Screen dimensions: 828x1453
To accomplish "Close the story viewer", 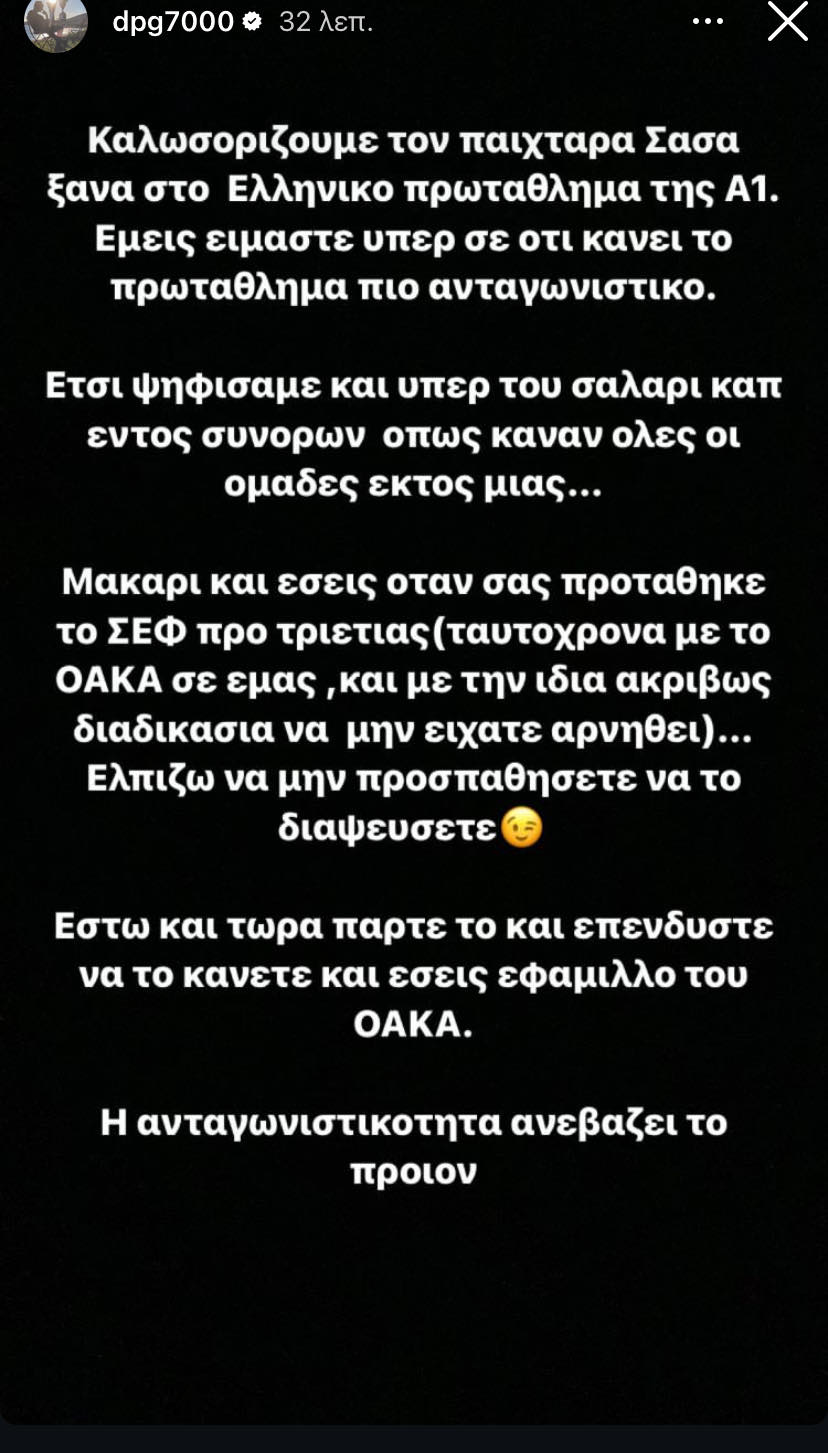I will pyautogui.click(x=787, y=21).
